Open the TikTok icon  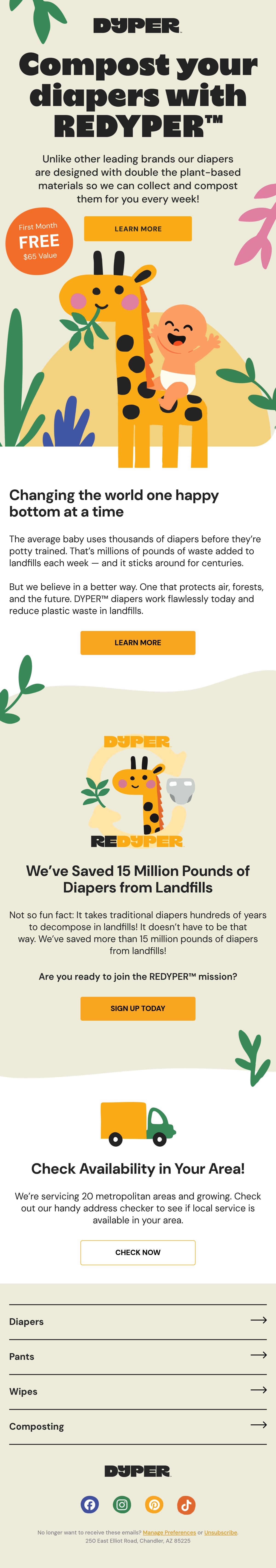187,1505
